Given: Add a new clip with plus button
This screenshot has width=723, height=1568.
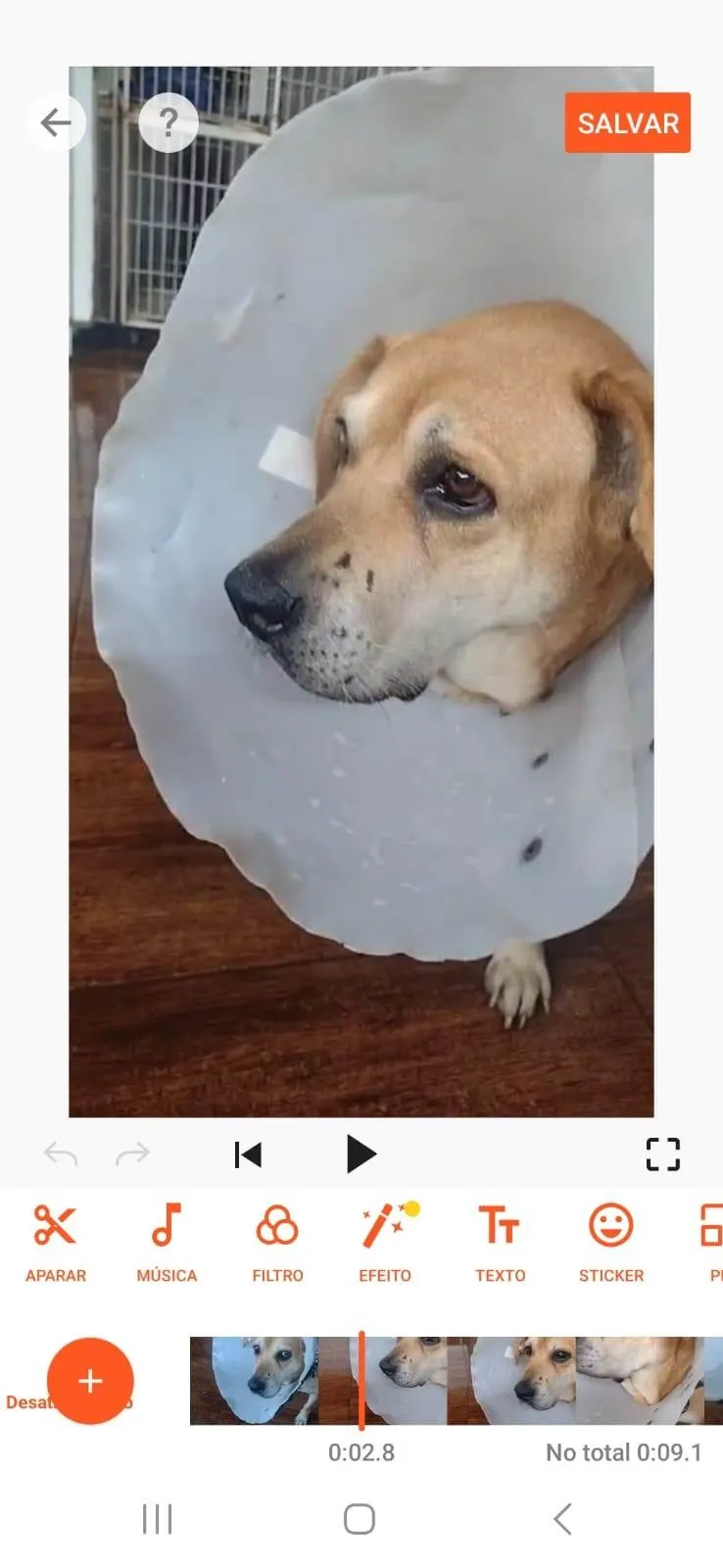Looking at the screenshot, I should pyautogui.click(x=90, y=1381).
